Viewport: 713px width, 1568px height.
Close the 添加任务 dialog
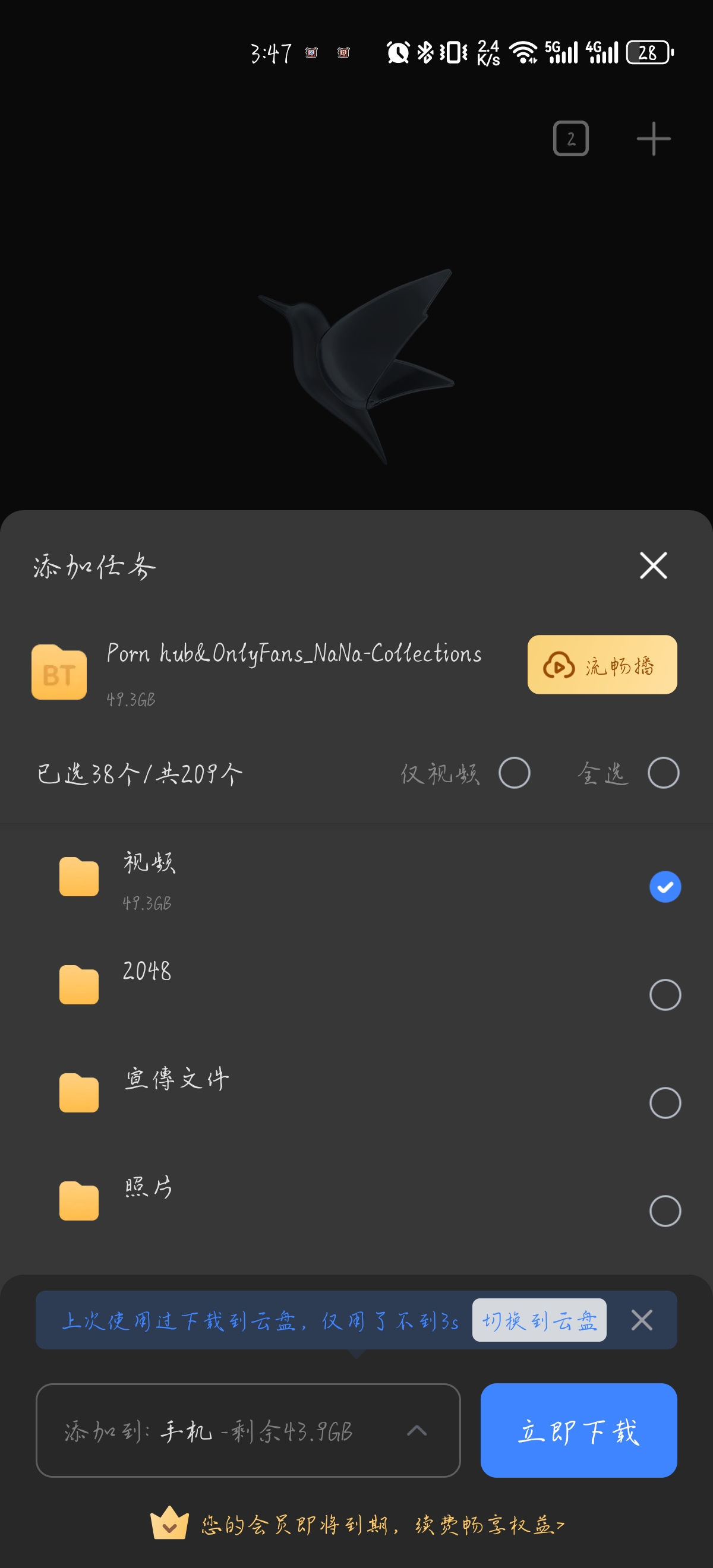tap(653, 566)
